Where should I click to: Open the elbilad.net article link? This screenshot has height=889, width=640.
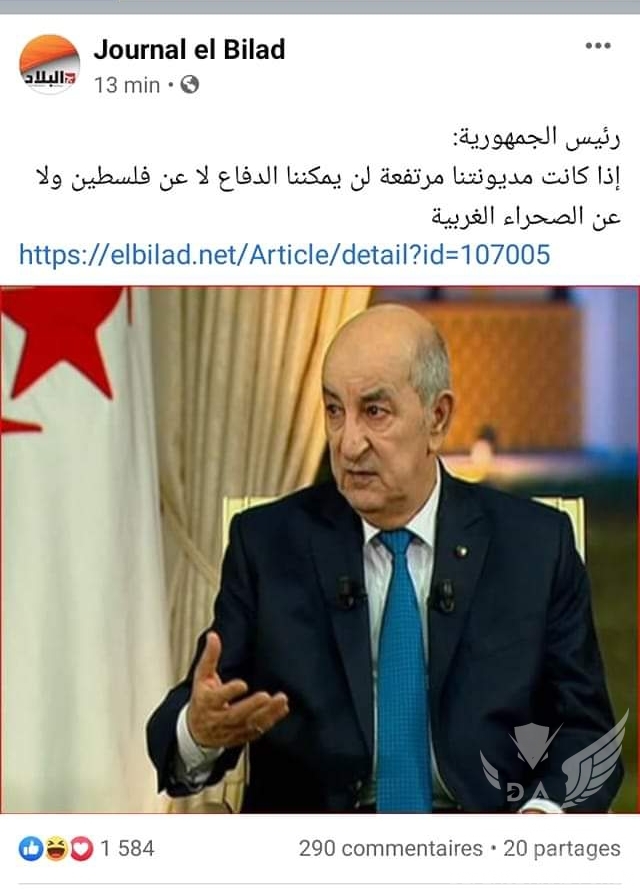tap(284, 254)
